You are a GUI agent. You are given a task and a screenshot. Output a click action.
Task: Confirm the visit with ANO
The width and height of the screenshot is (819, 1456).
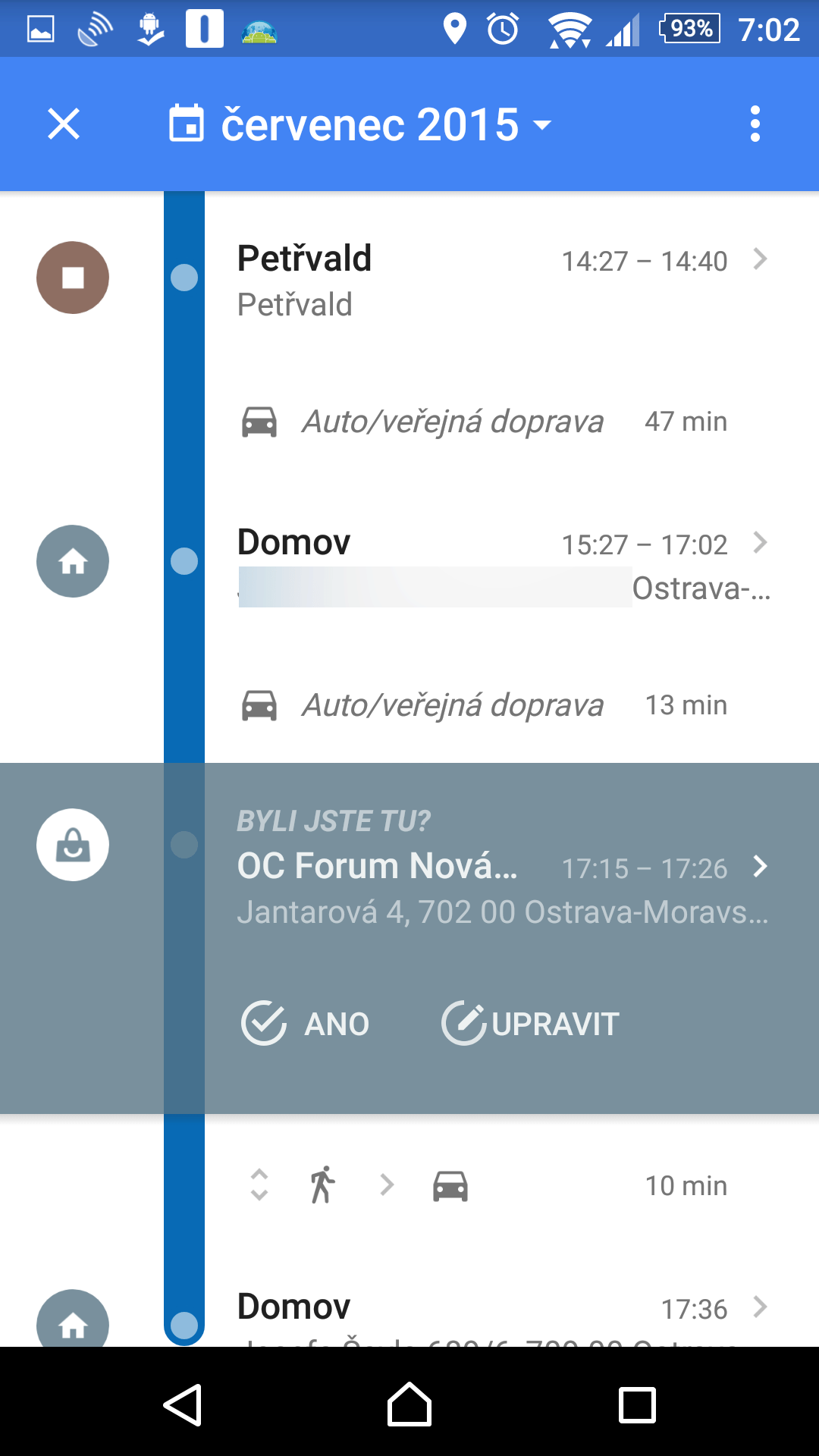[306, 1024]
